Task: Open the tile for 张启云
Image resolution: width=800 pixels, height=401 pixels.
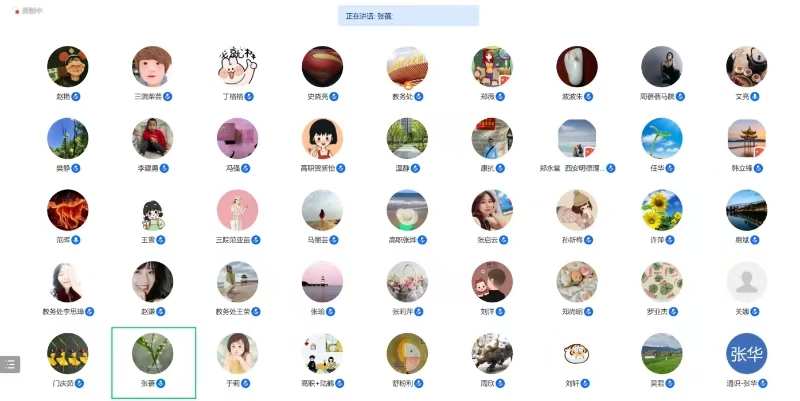Action: coord(492,211)
